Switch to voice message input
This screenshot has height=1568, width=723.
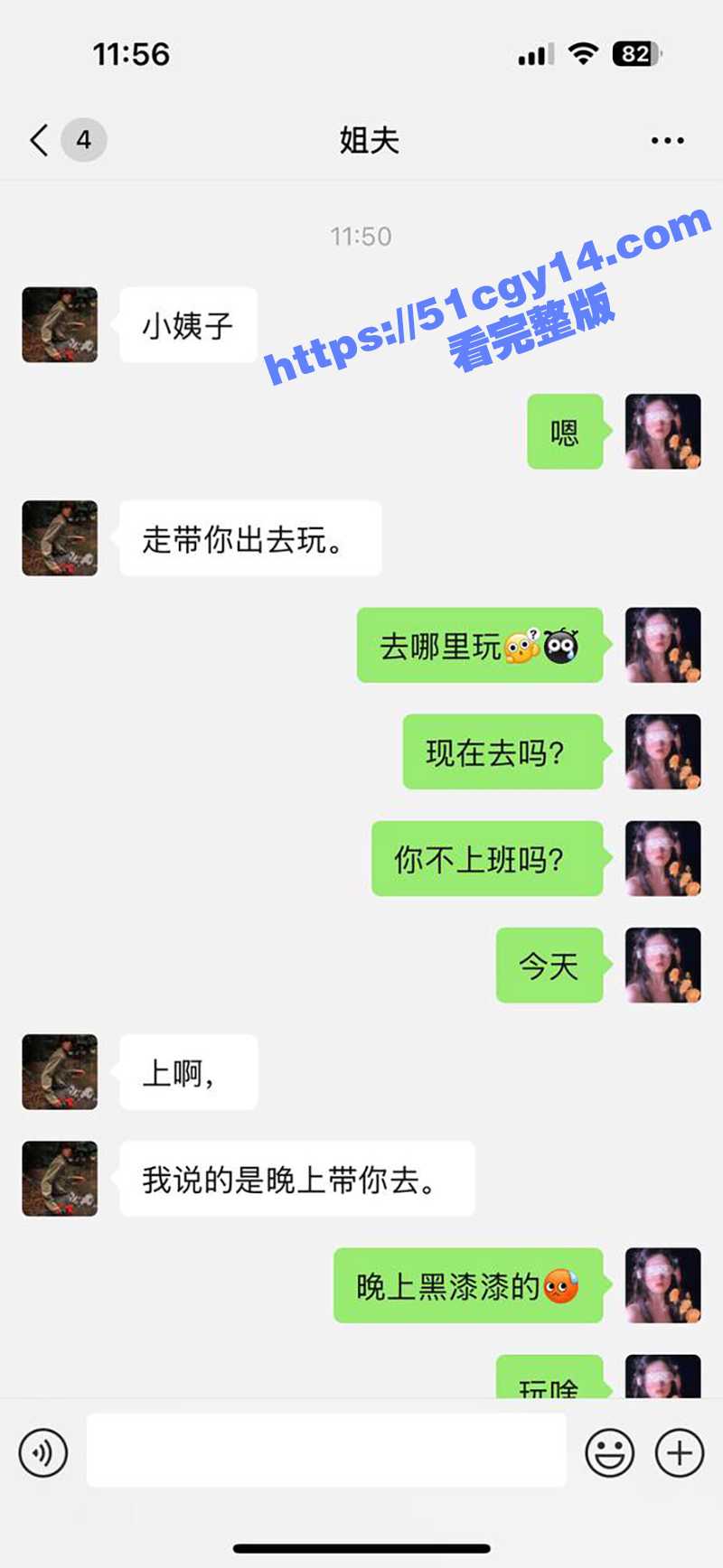(42, 1453)
